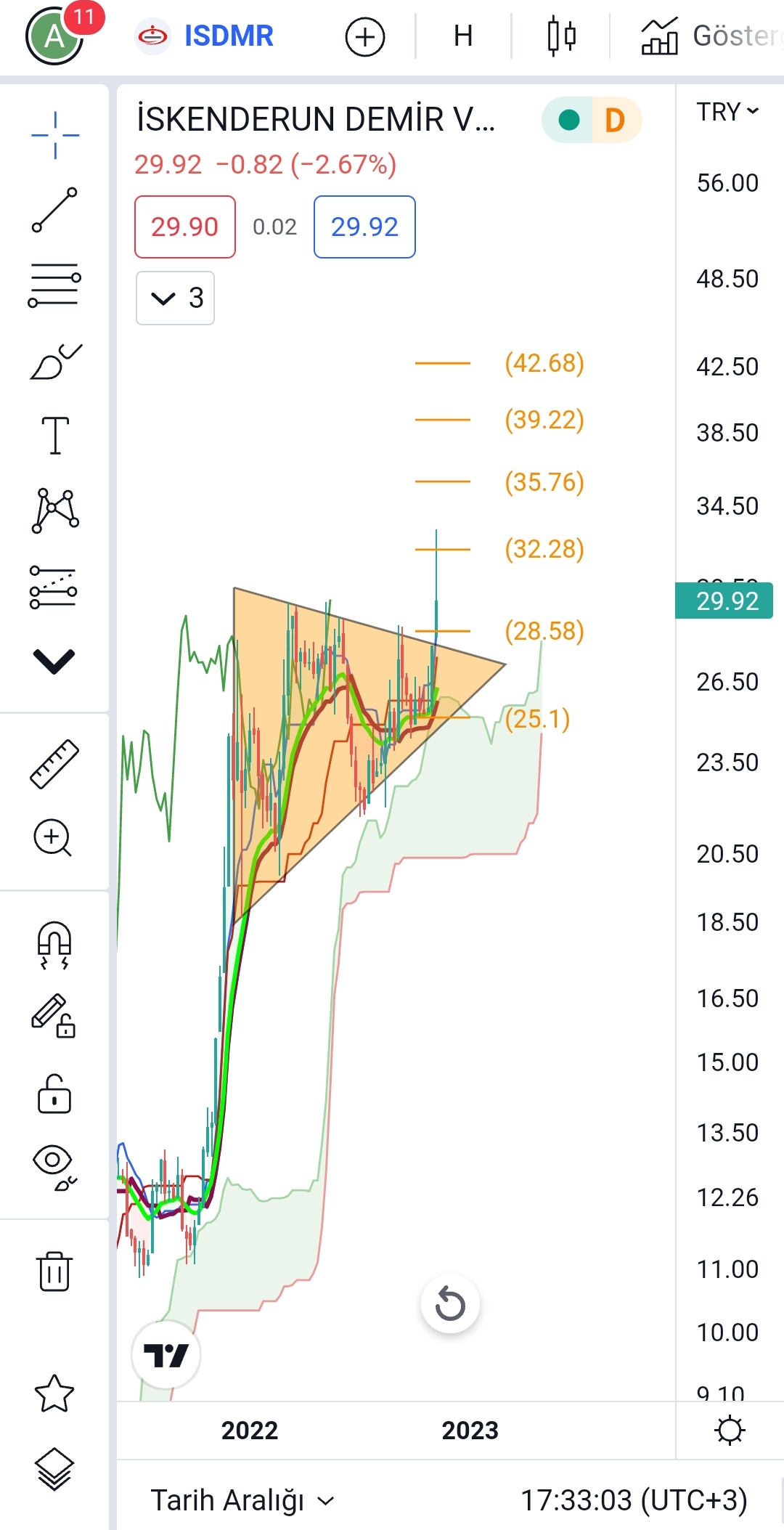The height and width of the screenshot is (1530, 784).
Task: Delete drawings with the trash icon
Action: (54, 1271)
